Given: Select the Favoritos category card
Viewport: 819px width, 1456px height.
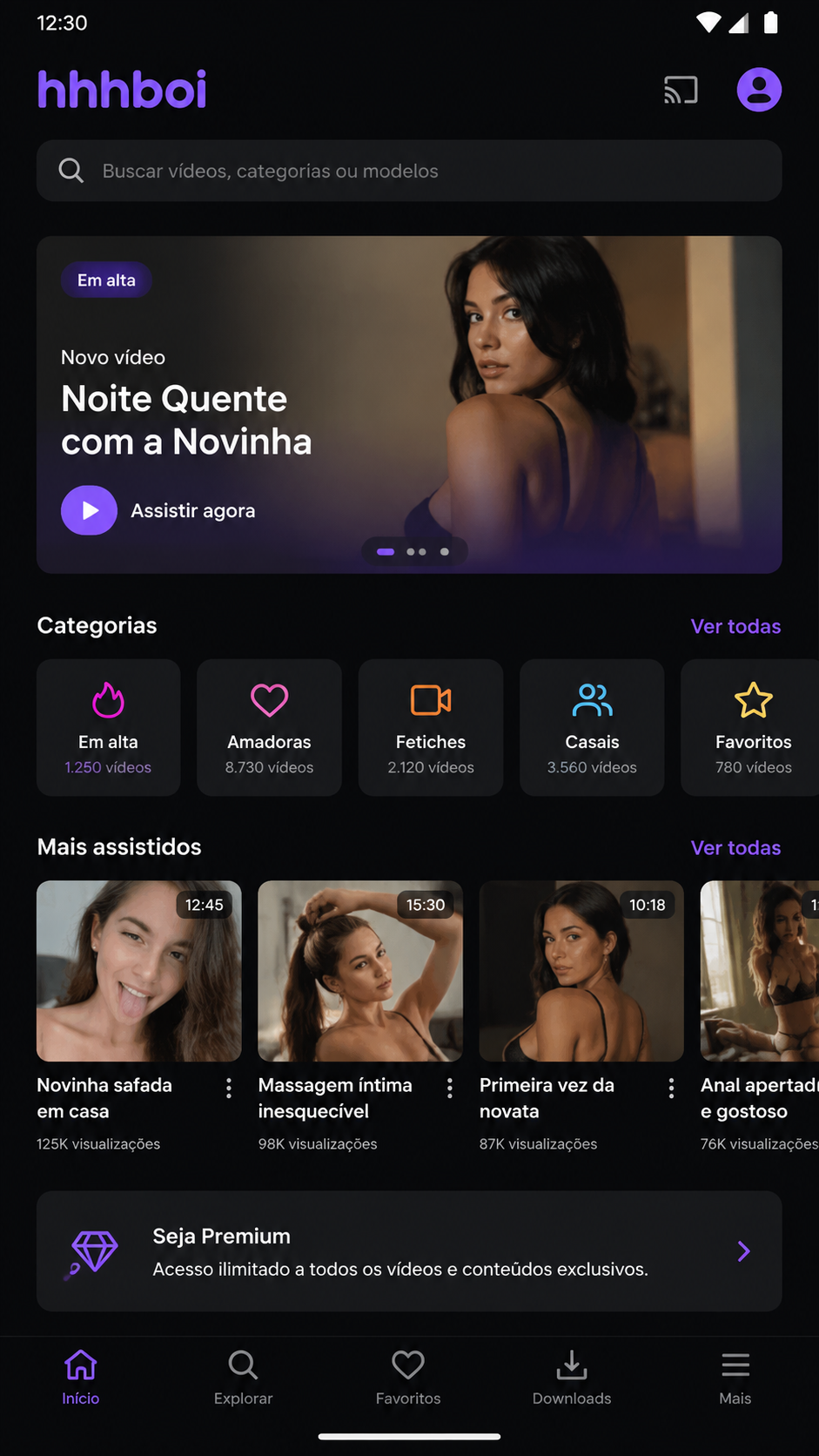Looking at the screenshot, I should pyautogui.click(x=750, y=727).
